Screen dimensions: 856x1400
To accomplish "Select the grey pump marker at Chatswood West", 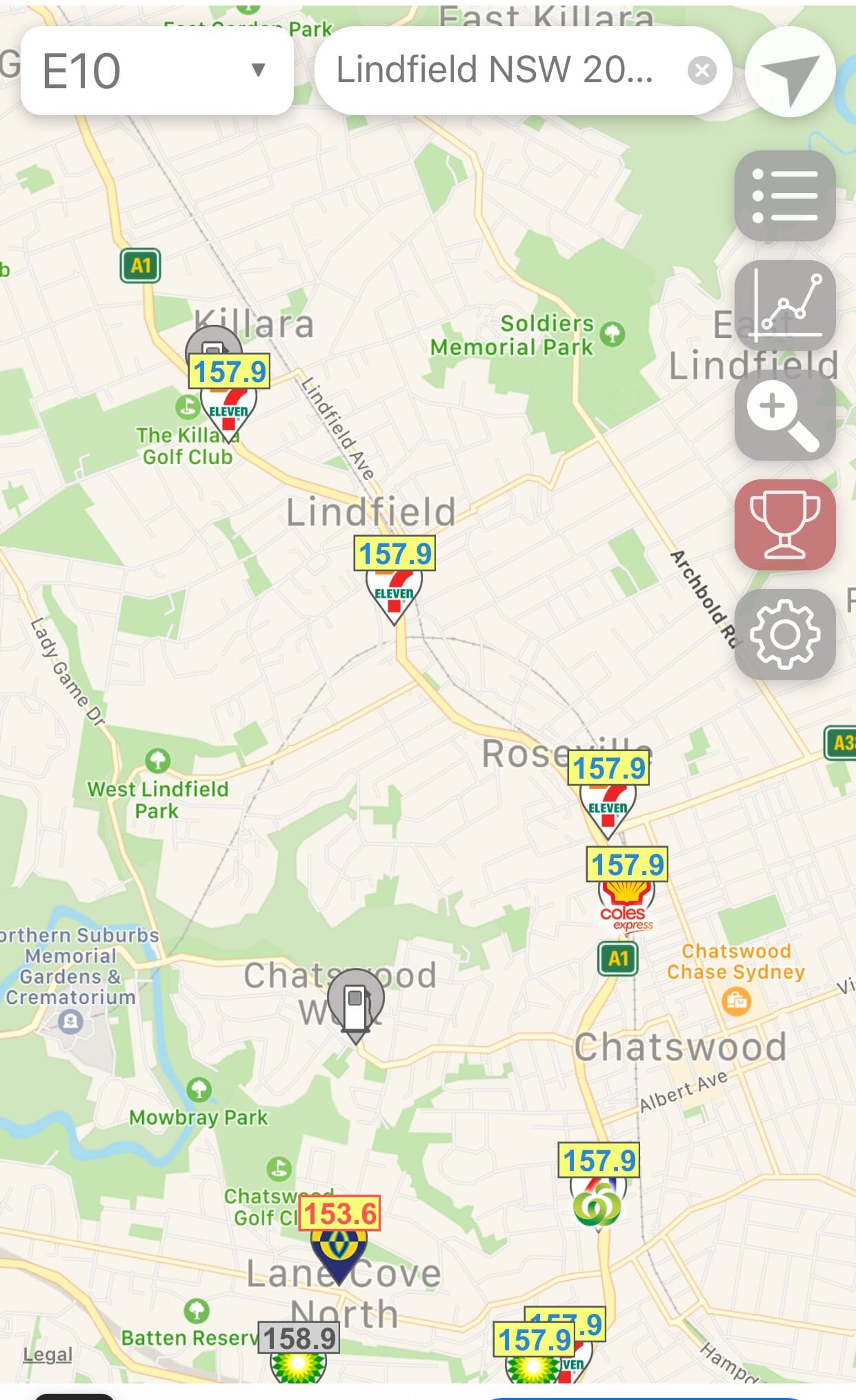I will coord(355,1006).
